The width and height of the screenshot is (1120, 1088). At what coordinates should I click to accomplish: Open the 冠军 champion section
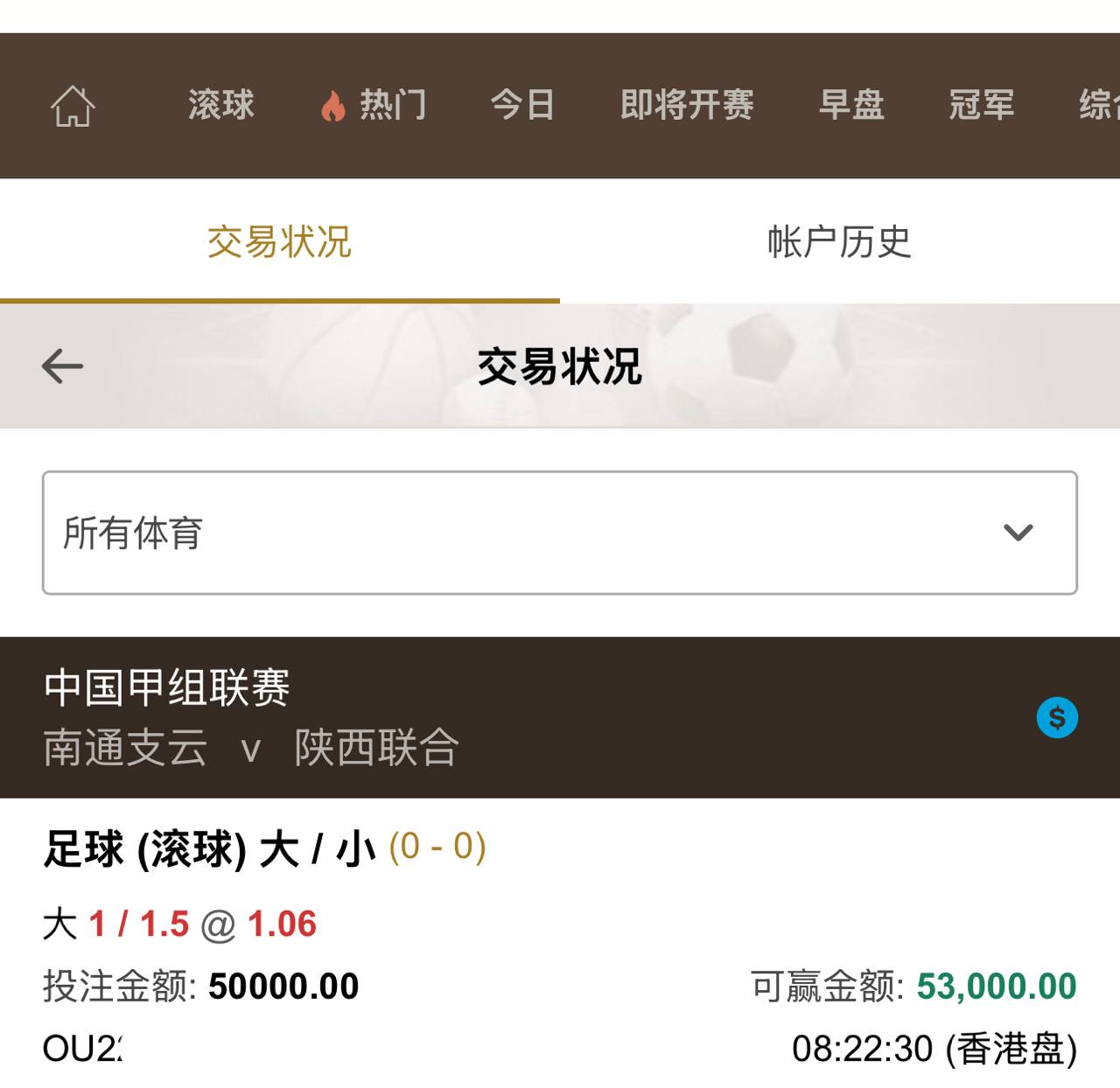click(982, 105)
